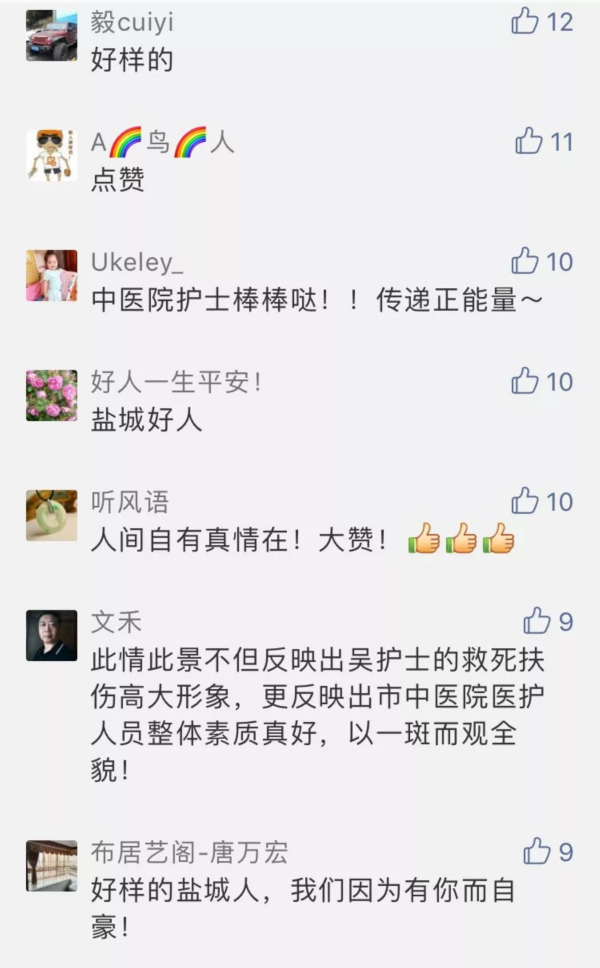Like the comment by 毅cuiyi
The height and width of the screenshot is (968, 600).
(x=526, y=20)
